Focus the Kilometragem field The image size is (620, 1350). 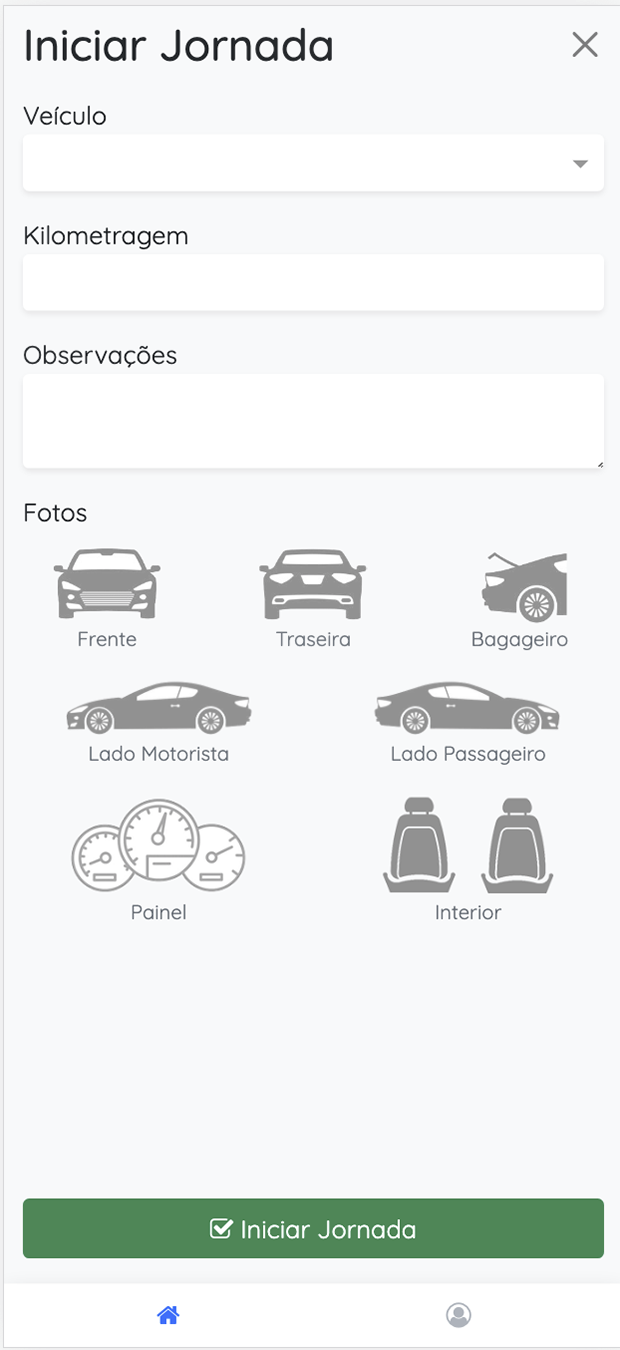click(313, 283)
